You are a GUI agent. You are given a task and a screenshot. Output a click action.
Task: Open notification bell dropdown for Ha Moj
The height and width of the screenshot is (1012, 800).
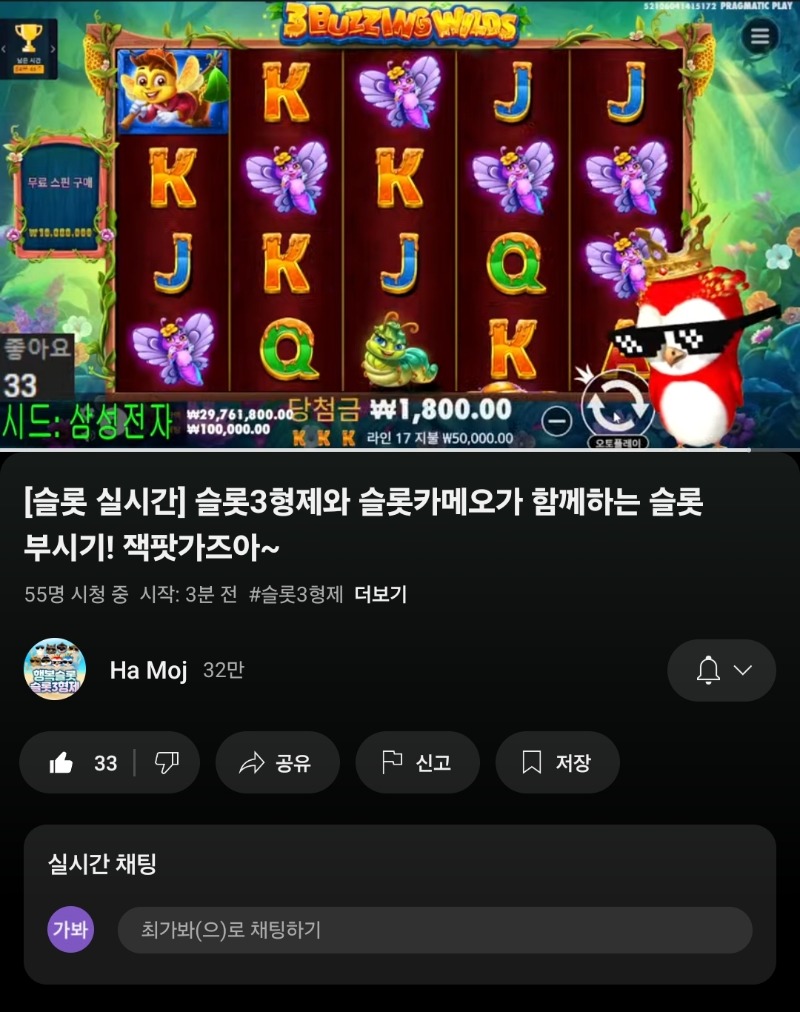click(721, 670)
